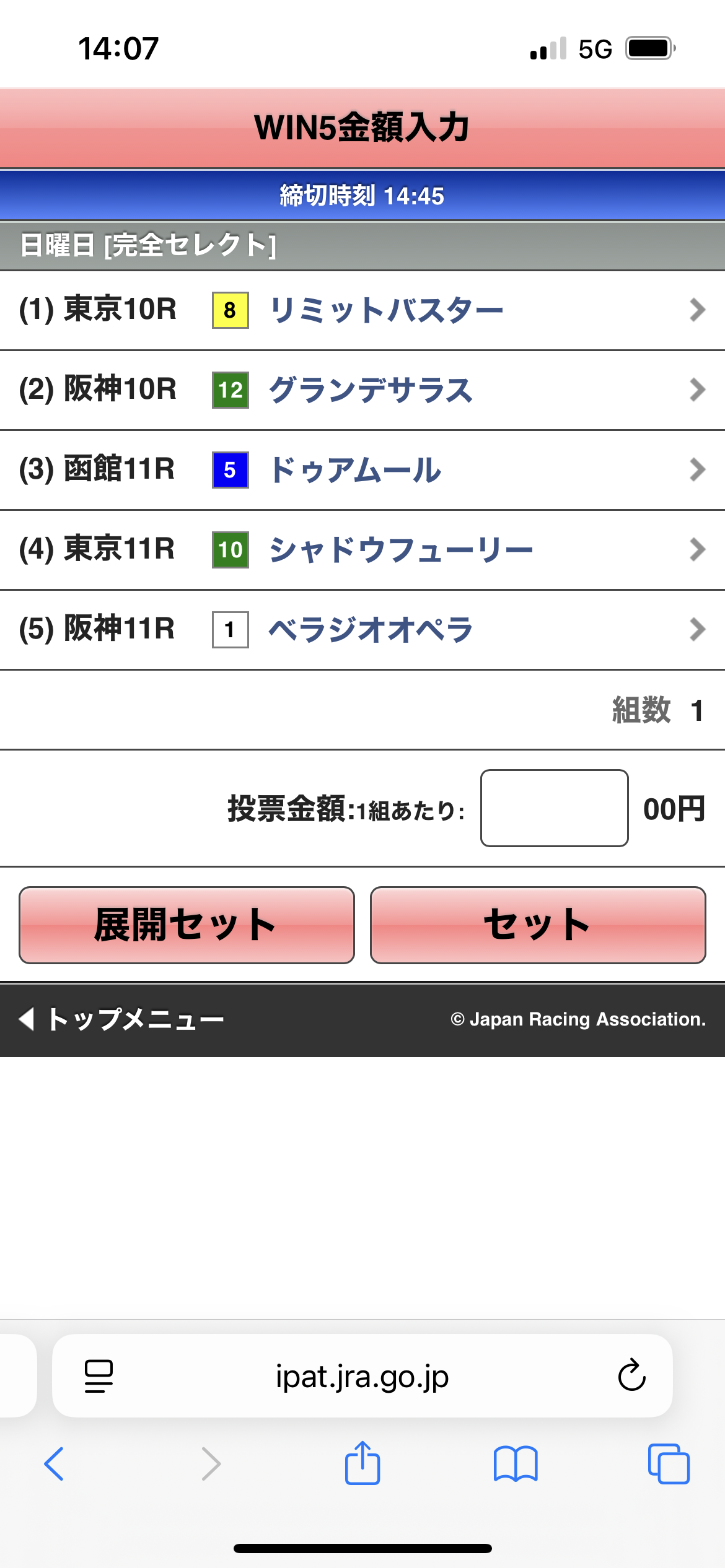The height and width of the screenshot is (1568, 725).
Task: Focus the 投票金額 amount input field
Action: [555, 808]
